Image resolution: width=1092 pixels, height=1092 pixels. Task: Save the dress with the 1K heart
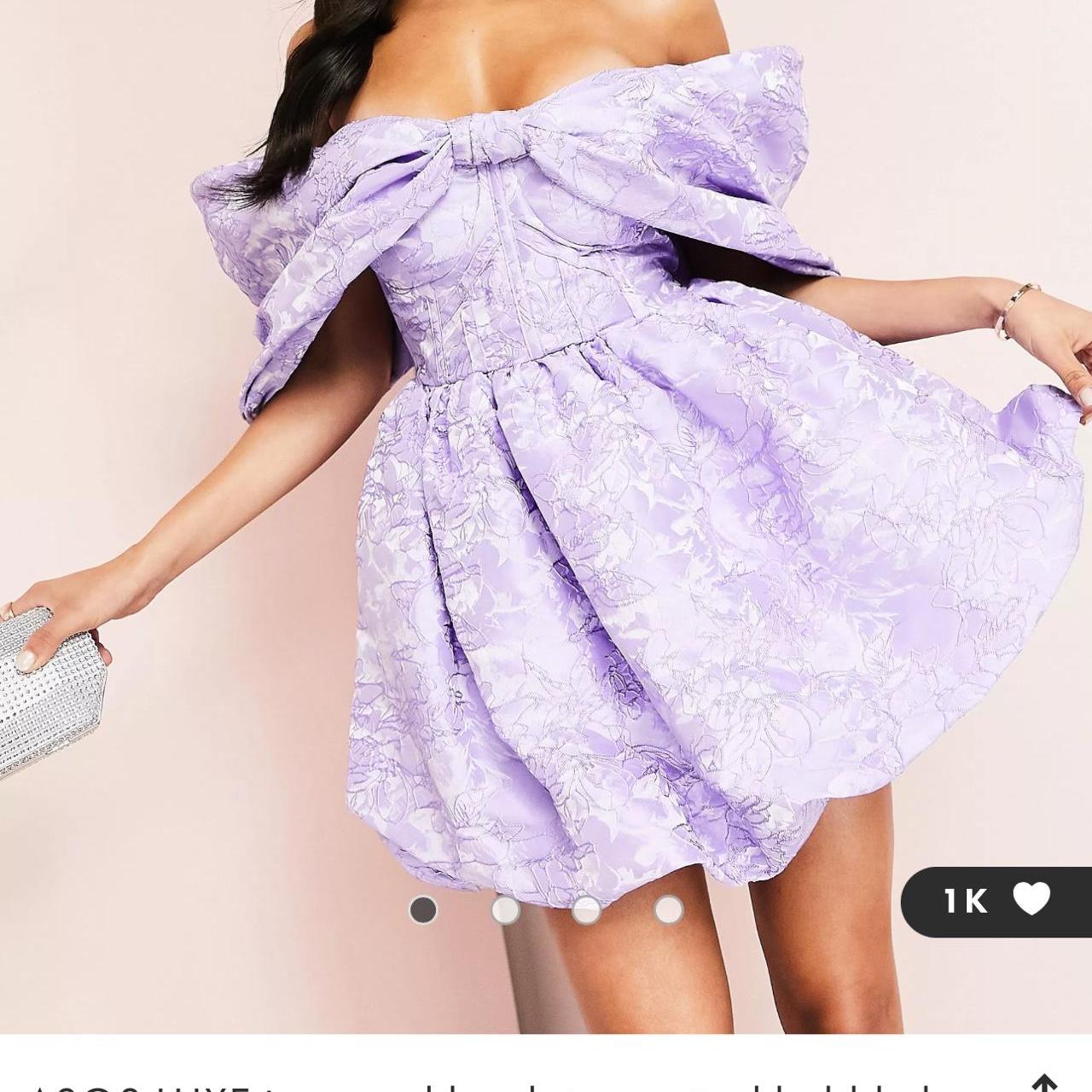[x=1031, y=899]
